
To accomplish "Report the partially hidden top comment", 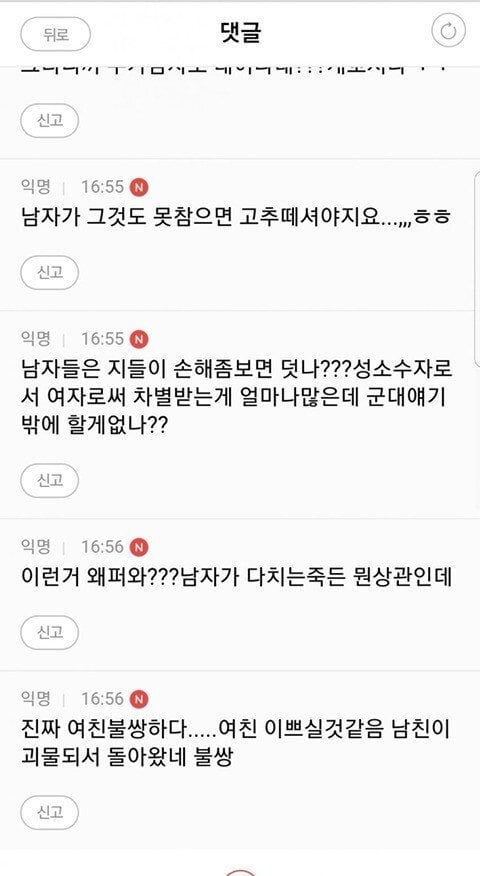I will [49, 120].
